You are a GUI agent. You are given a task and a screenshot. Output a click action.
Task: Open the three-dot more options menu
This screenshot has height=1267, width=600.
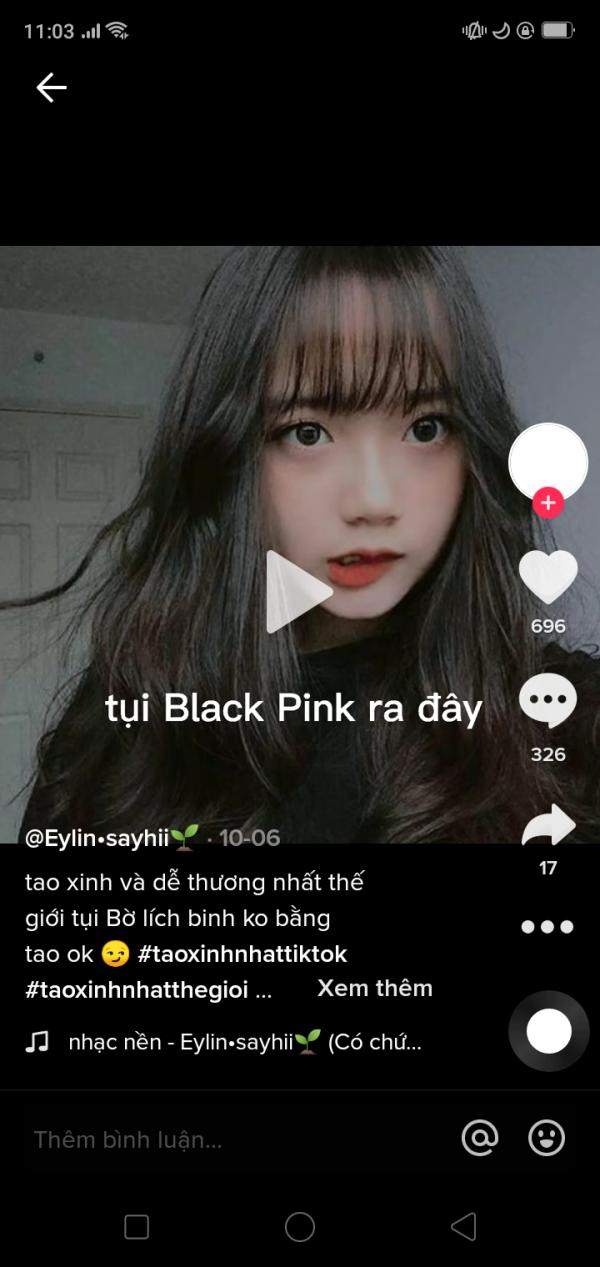548,927
